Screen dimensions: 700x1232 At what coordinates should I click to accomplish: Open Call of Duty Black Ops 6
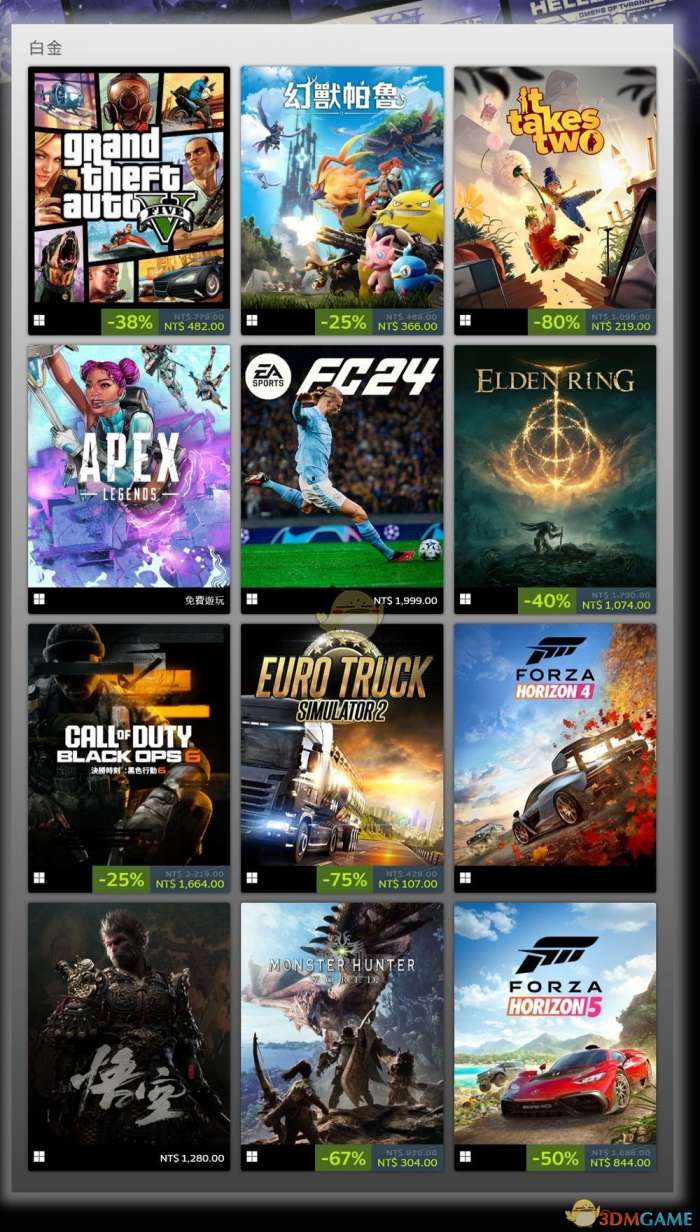click(x=129, y=759)
